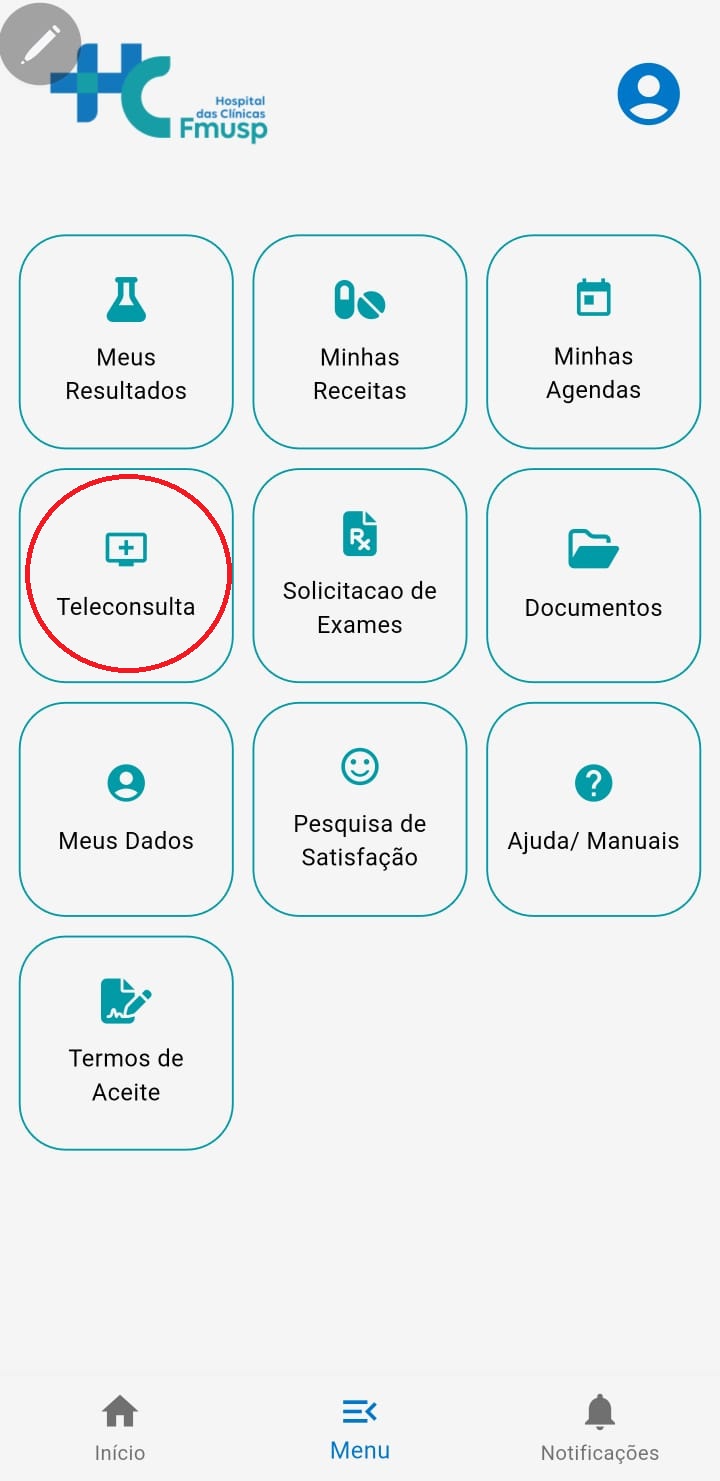Open Termos de Aceite
The width and height of the screenshot is (720, 1481).
[126, 1043]
